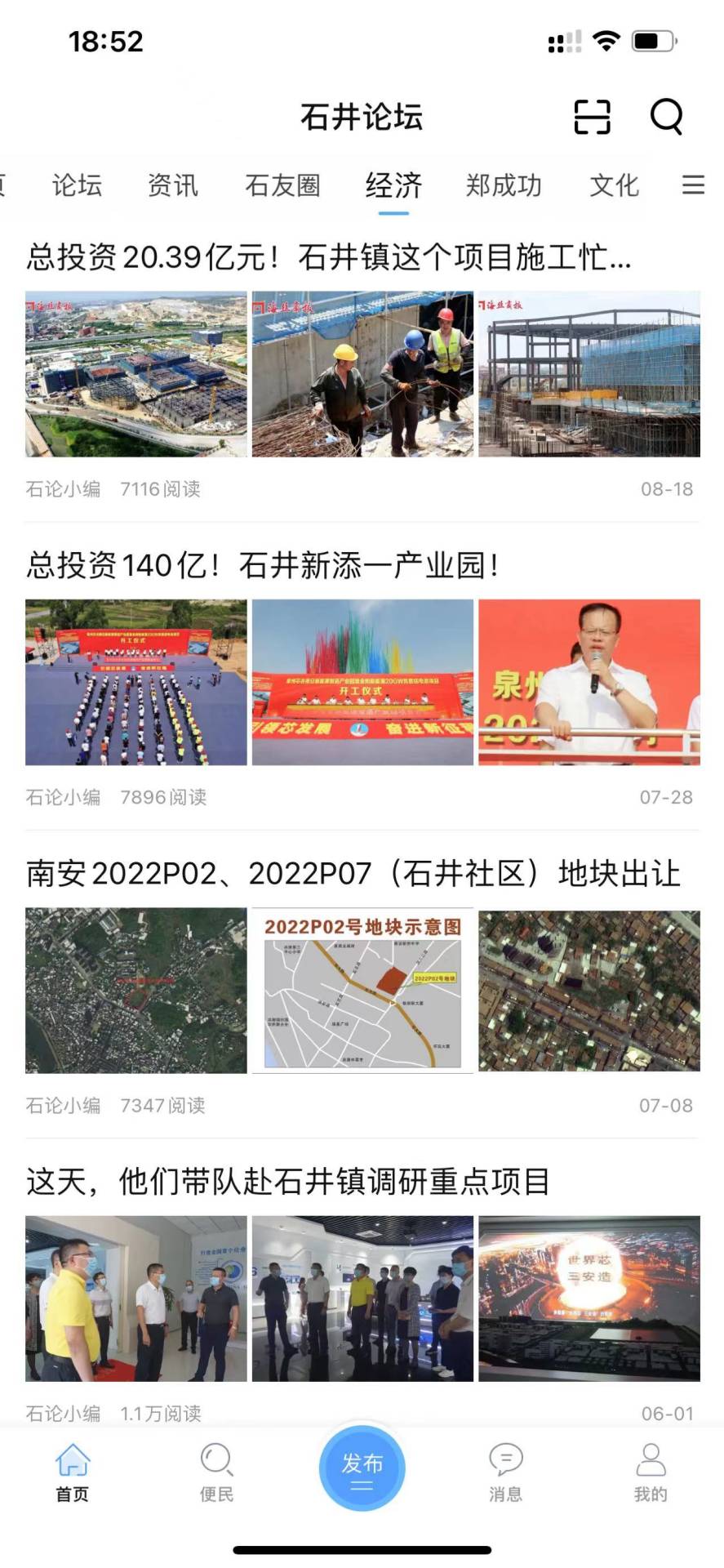The width and height of the screenshot is (724, 1568).
Task: Select the currently active 经济 tab
Action: coord(394,186)
